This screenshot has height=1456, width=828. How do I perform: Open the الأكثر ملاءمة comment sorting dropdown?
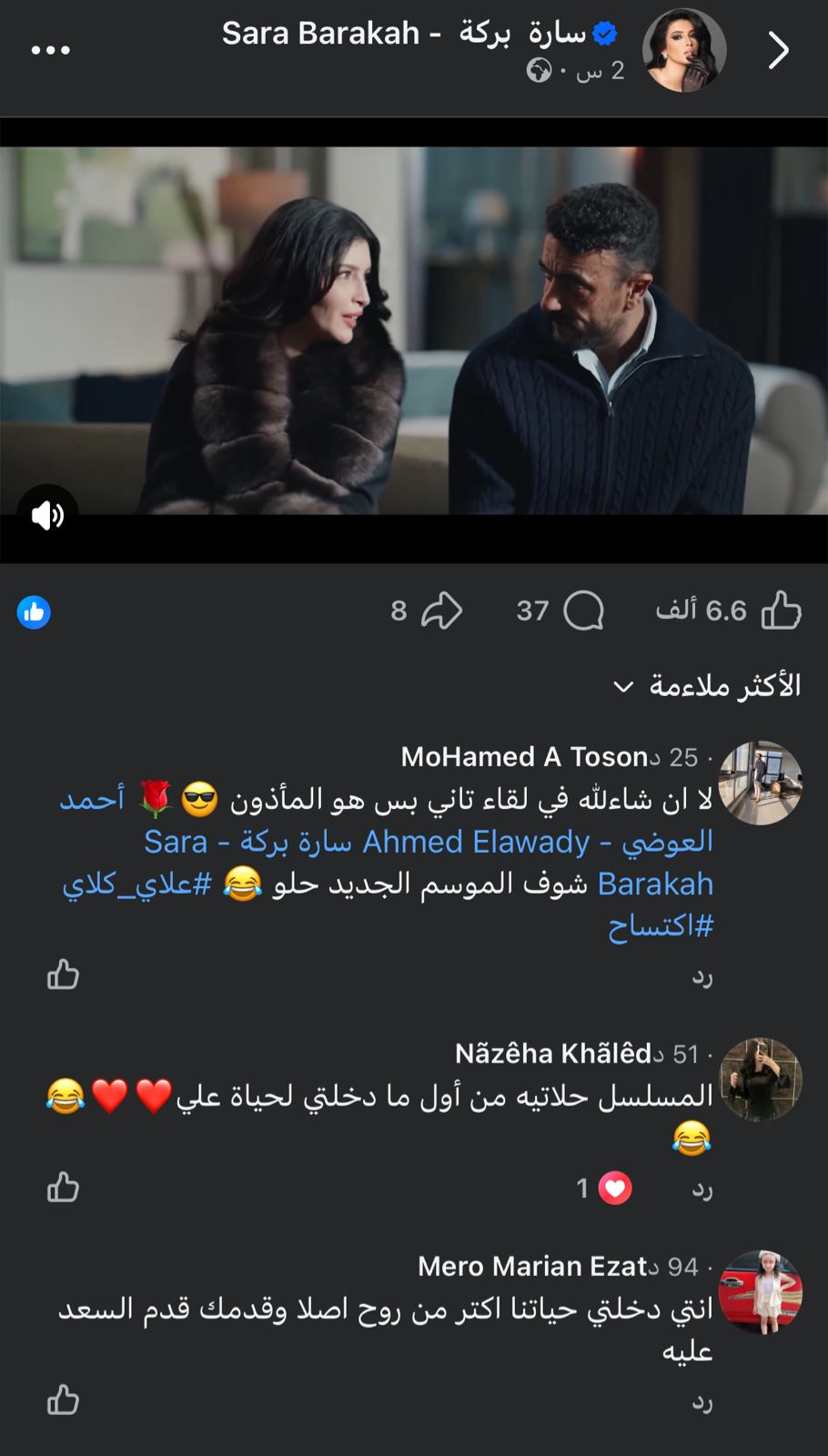click(x=711, y=684)
